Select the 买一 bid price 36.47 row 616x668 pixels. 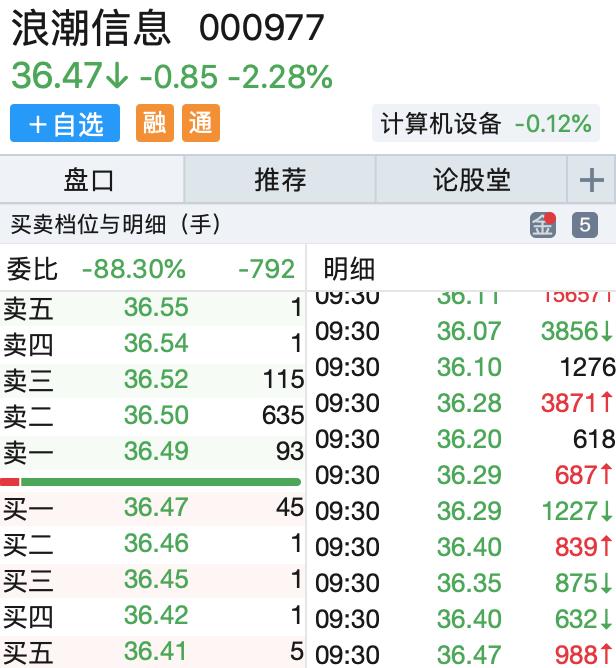tap(153, 507)
